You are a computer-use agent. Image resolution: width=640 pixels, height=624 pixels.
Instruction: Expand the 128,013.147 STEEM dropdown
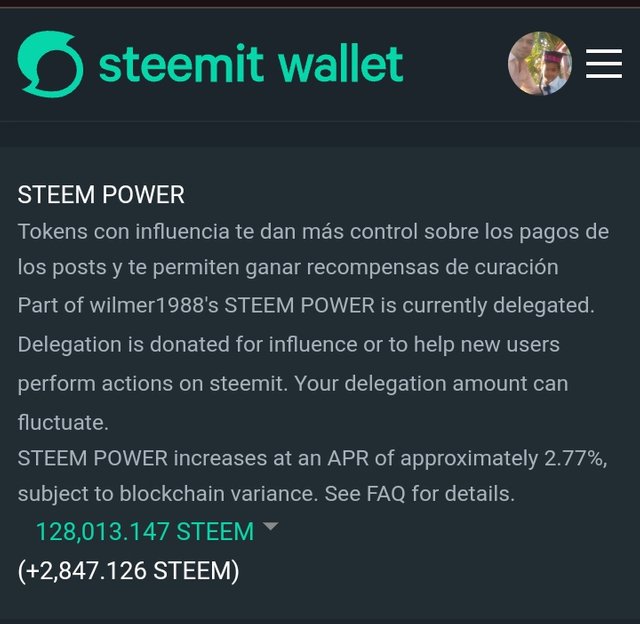coord(270,527)
